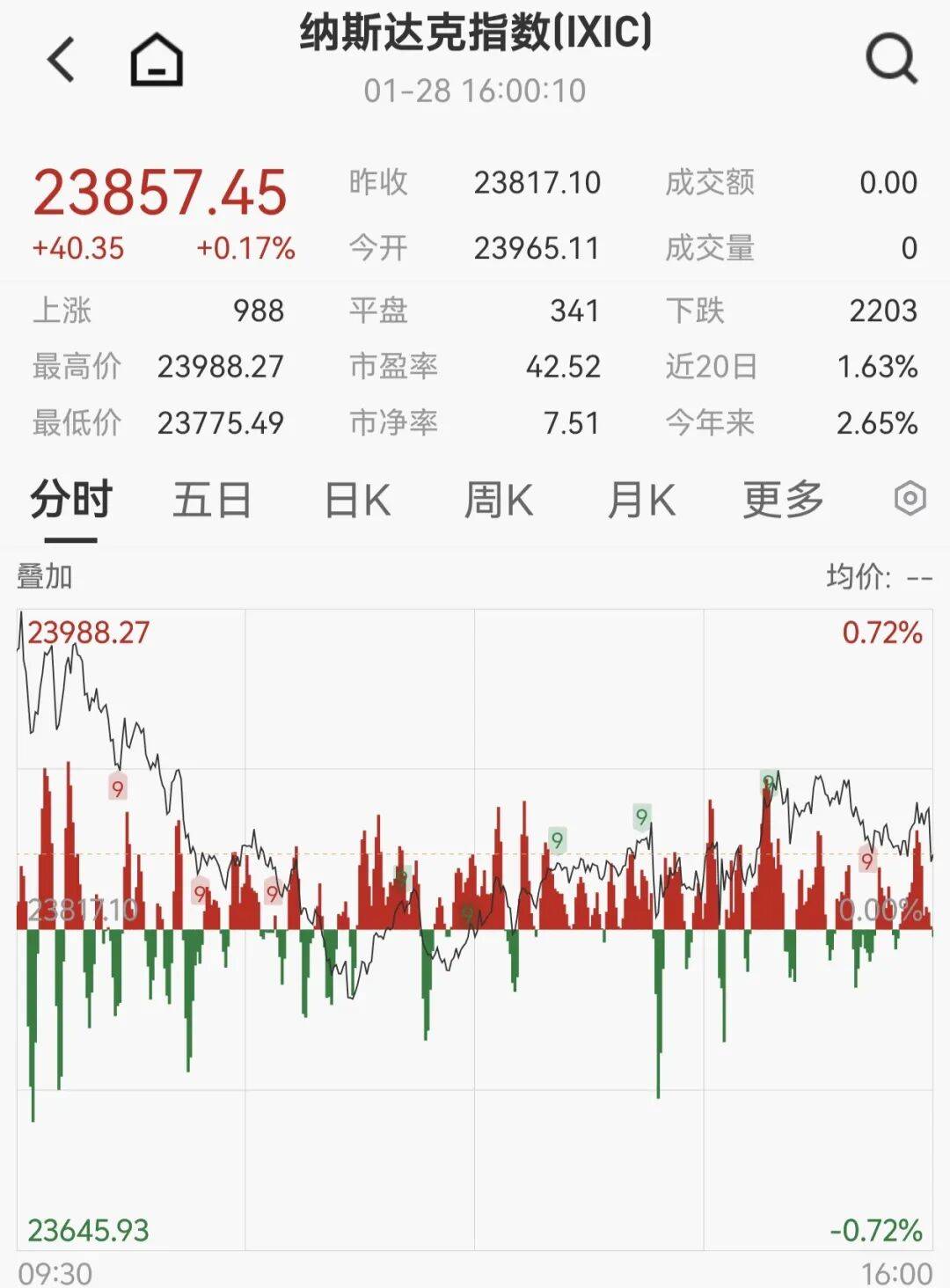Open the 更多 chart options
Image resolution: width=950 pixels, height=1288 pixels.
click(x=783, y=501)
